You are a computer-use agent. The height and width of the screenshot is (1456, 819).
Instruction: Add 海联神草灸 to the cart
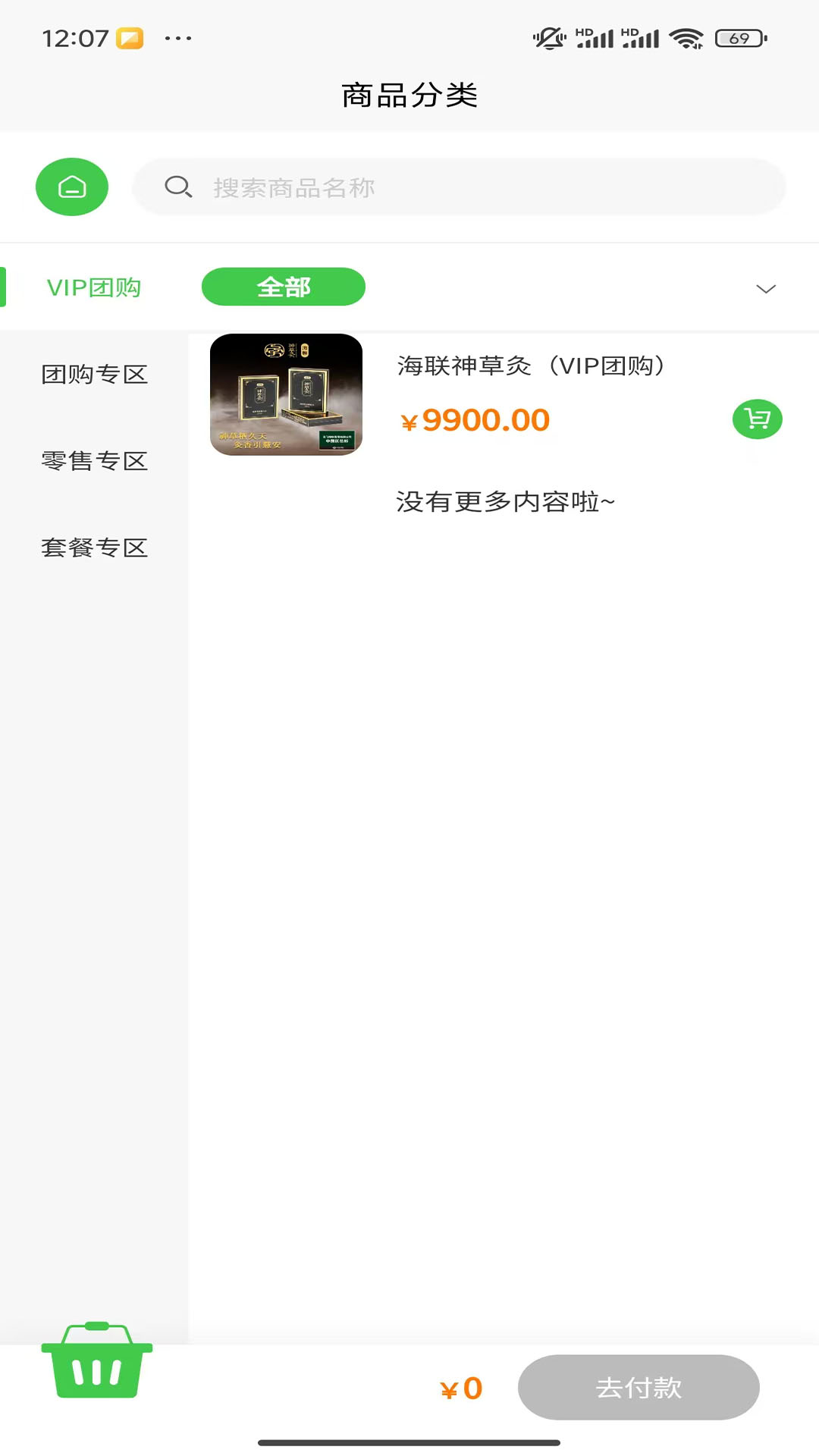(x=757, y=419)
